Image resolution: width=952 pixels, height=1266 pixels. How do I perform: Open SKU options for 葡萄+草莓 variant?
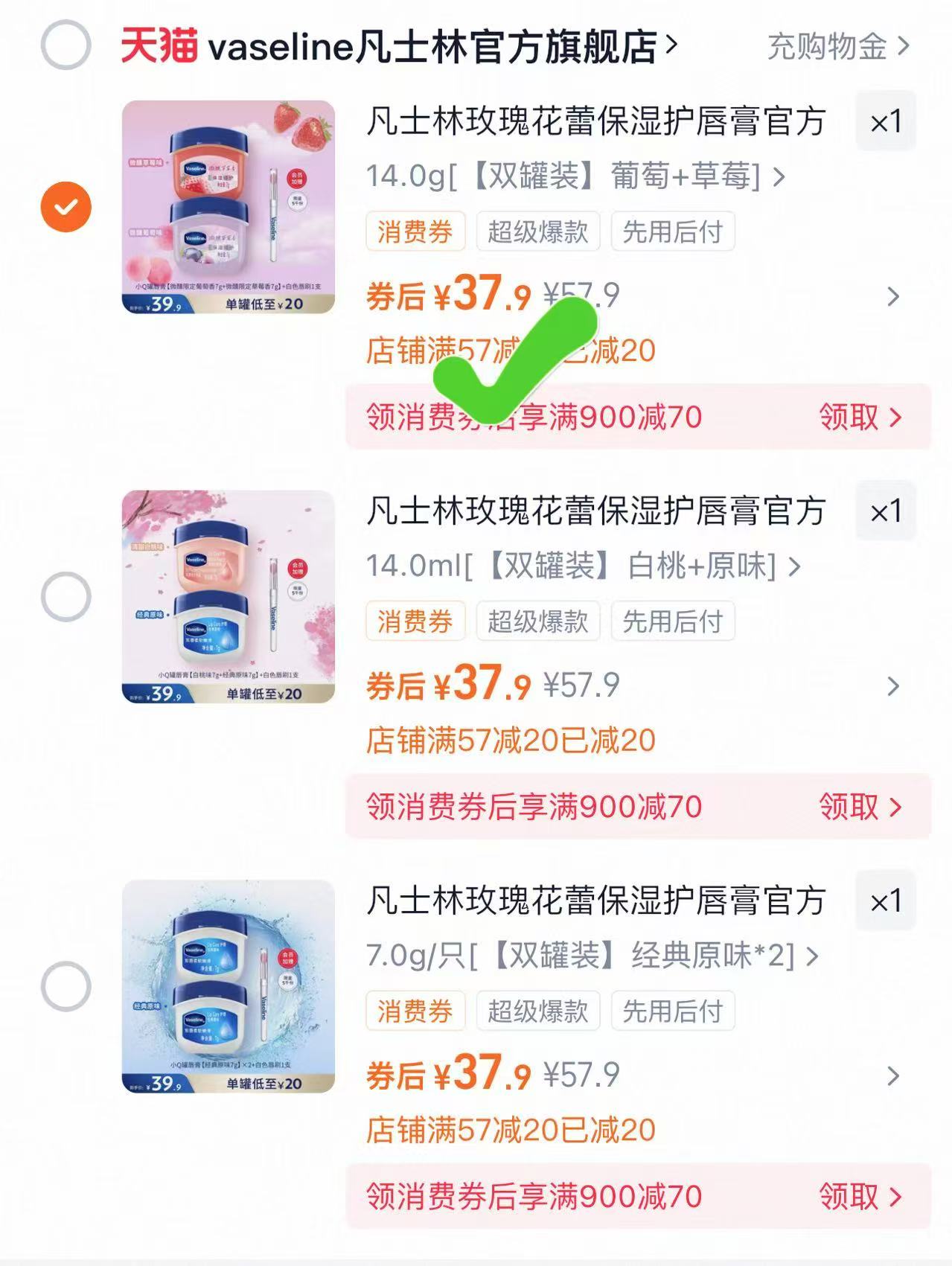click(573, 177)
